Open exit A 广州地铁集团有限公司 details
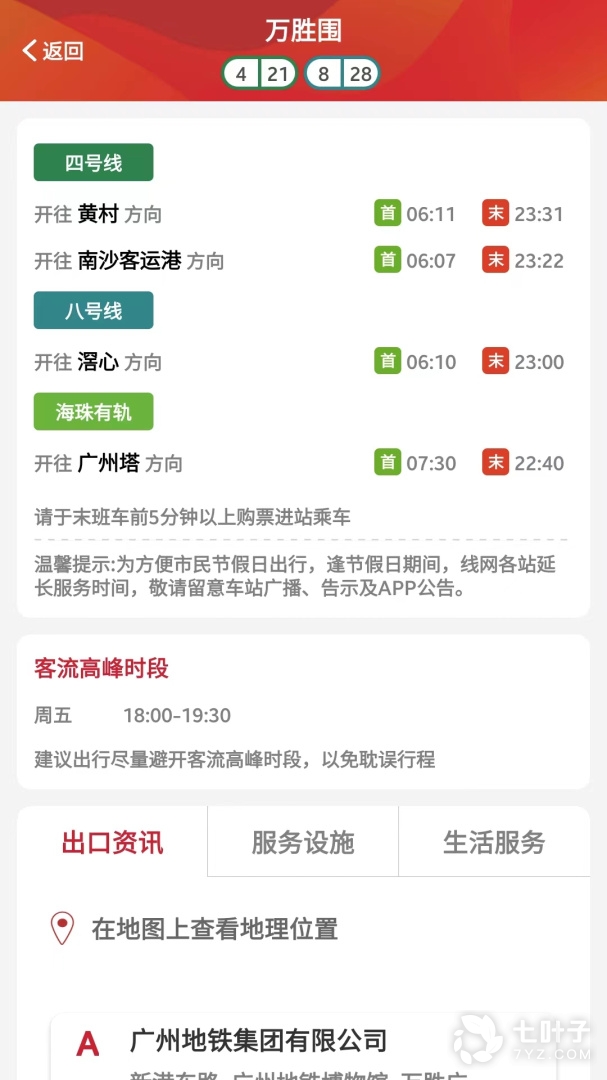 point(258,1042)
